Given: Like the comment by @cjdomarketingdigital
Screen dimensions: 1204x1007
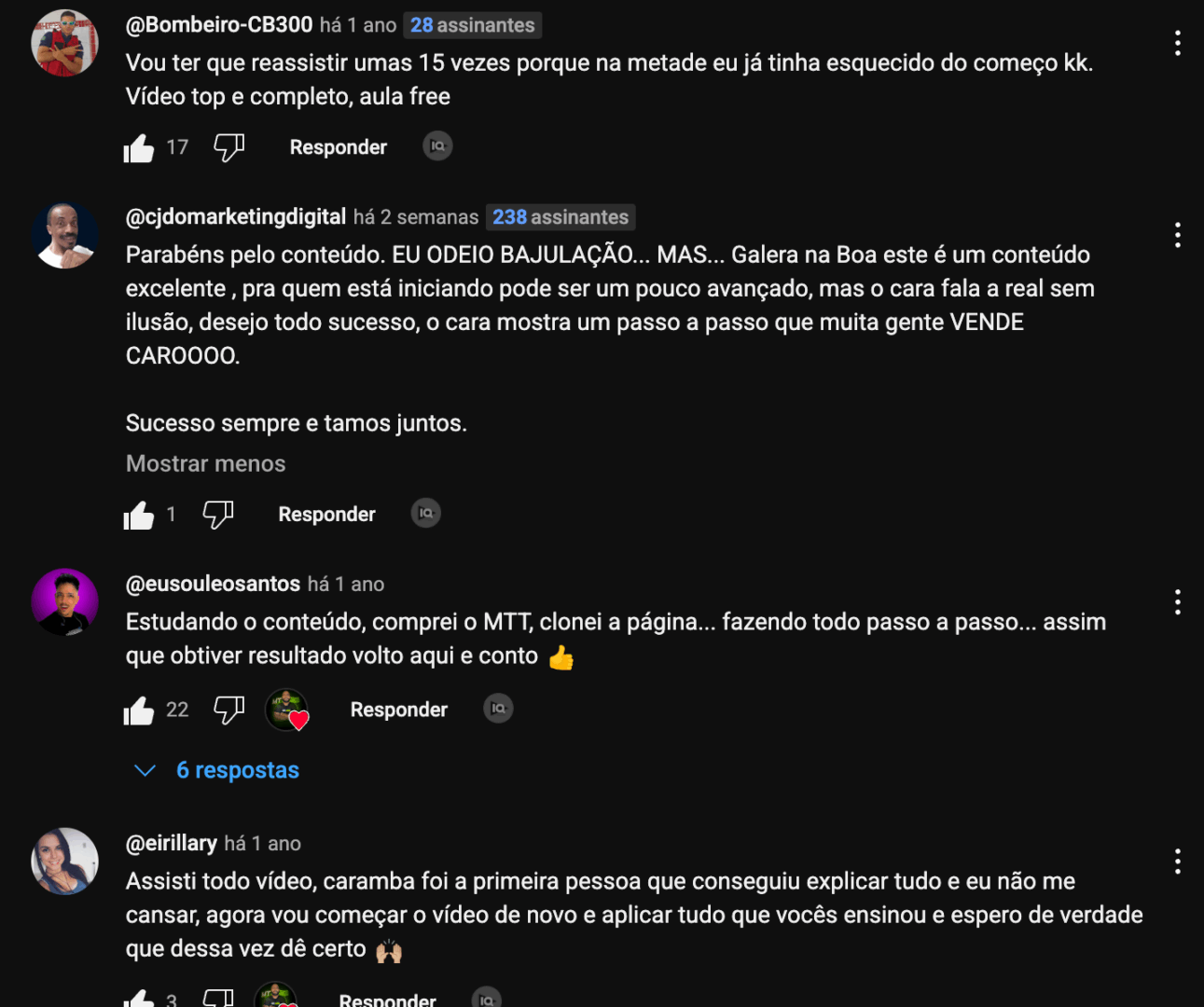Looking at the screenshot, I should [139, 515].
